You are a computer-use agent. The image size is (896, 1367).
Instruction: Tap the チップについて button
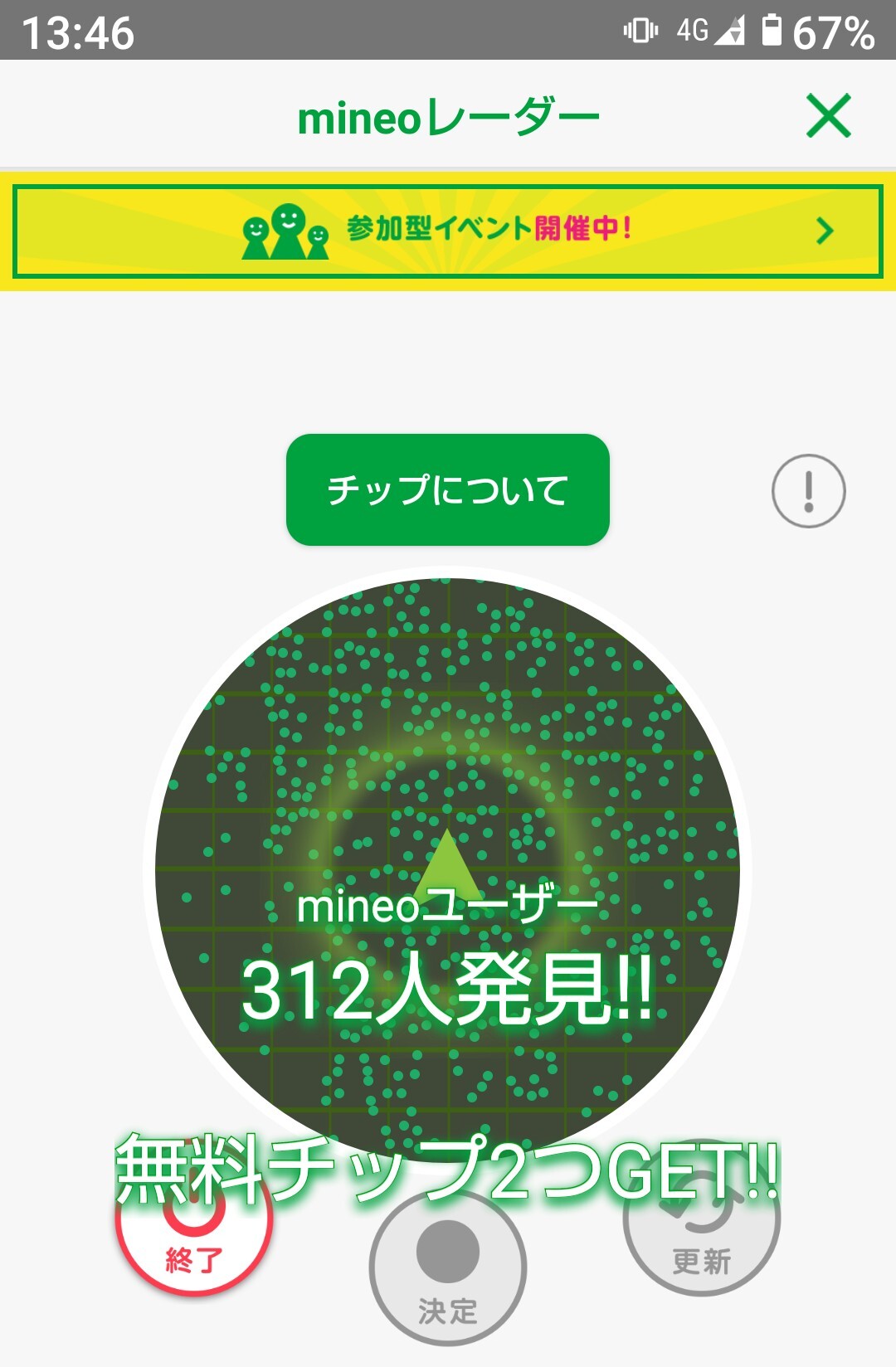[x=448, y=489]
